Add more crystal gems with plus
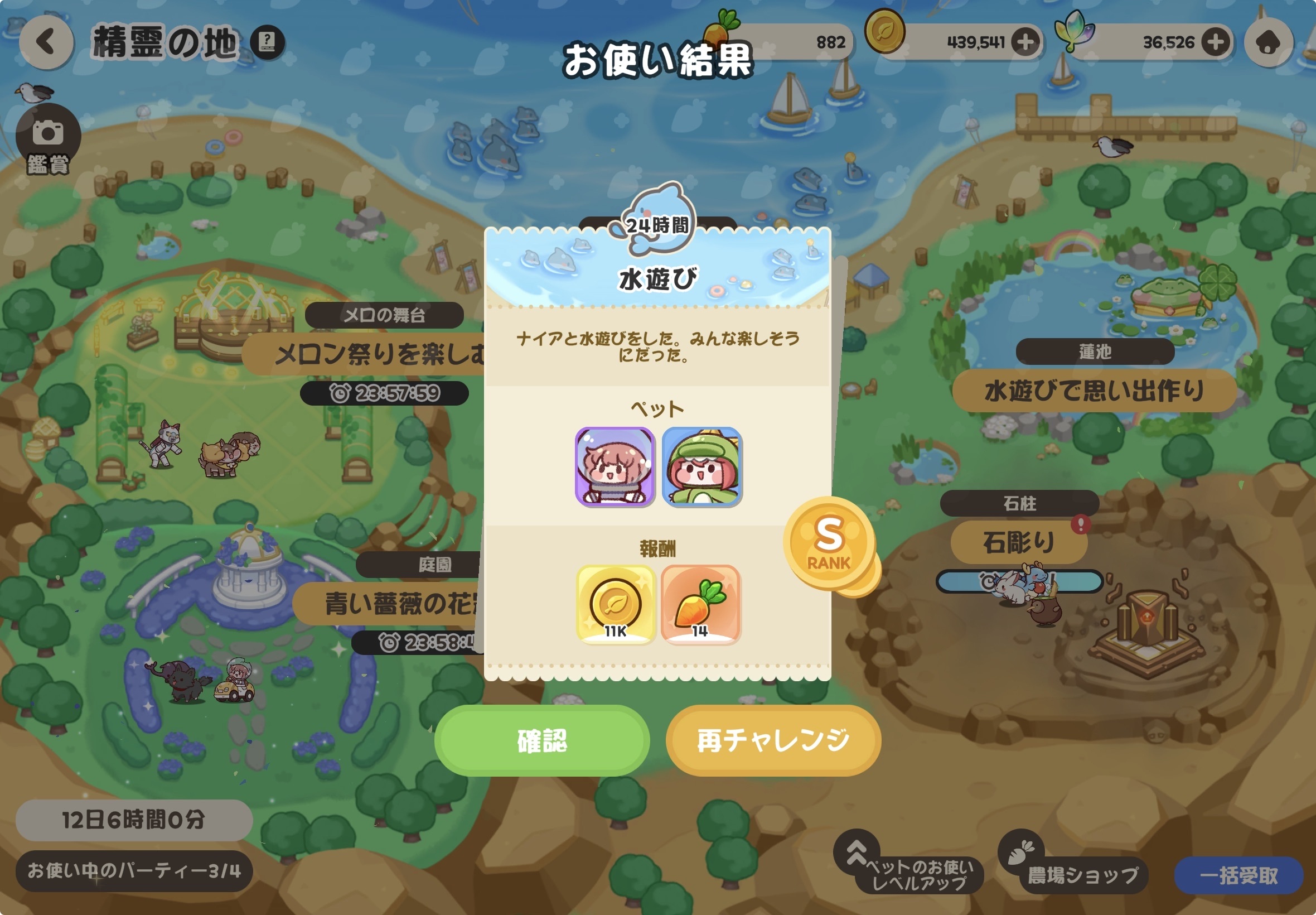The height and width of the screenshot is (915, 1316). tap(1216, 42)
